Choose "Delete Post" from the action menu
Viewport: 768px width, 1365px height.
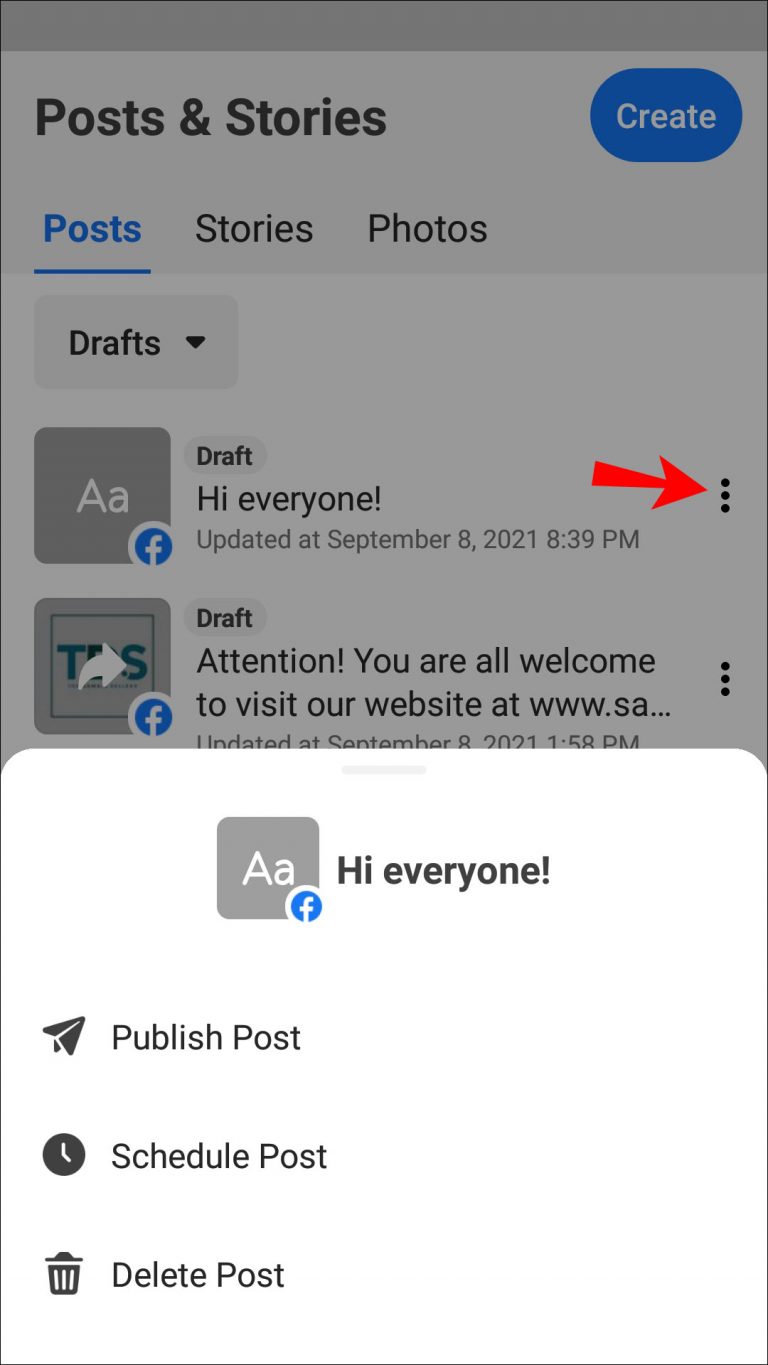coord(197,1275)
